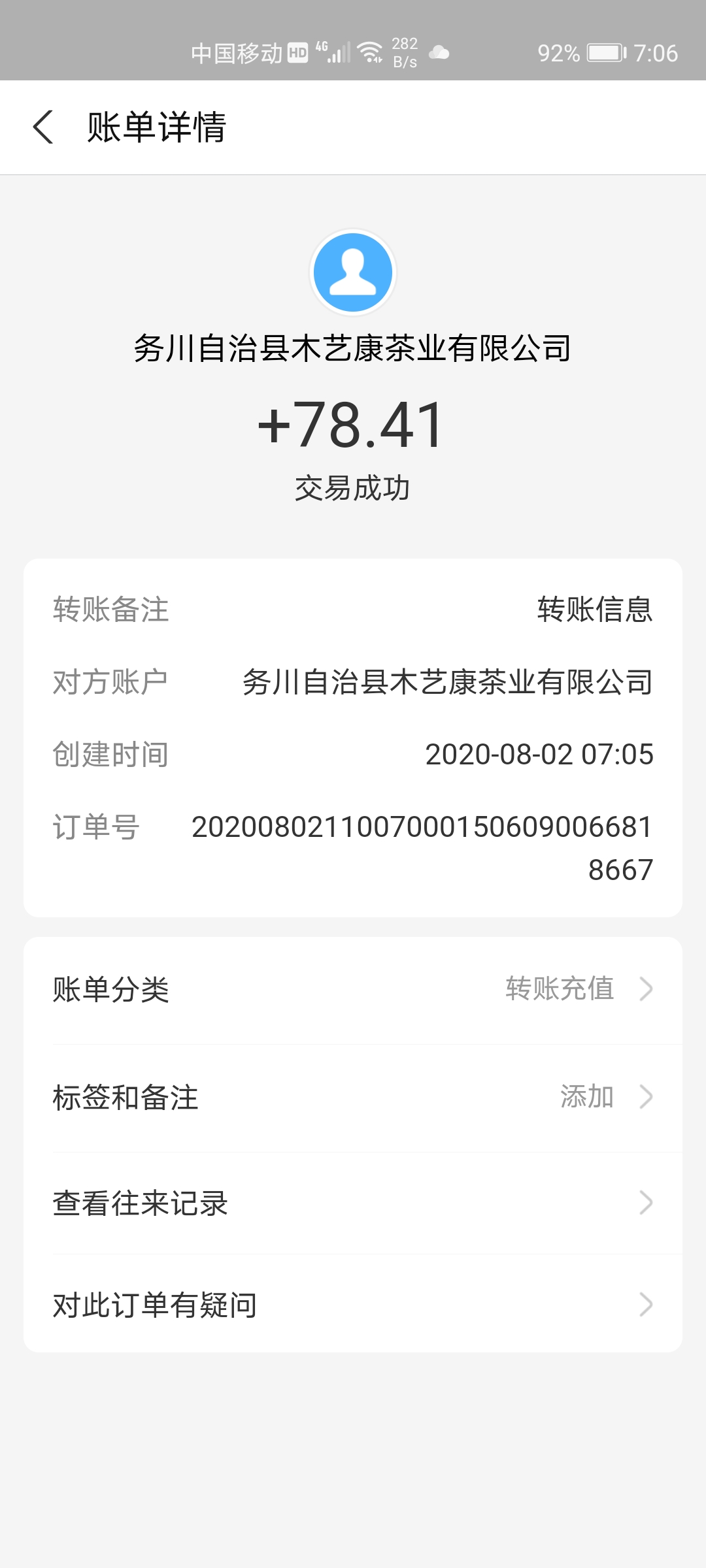Select the 转账充值 bill category label

coord(560,990)
